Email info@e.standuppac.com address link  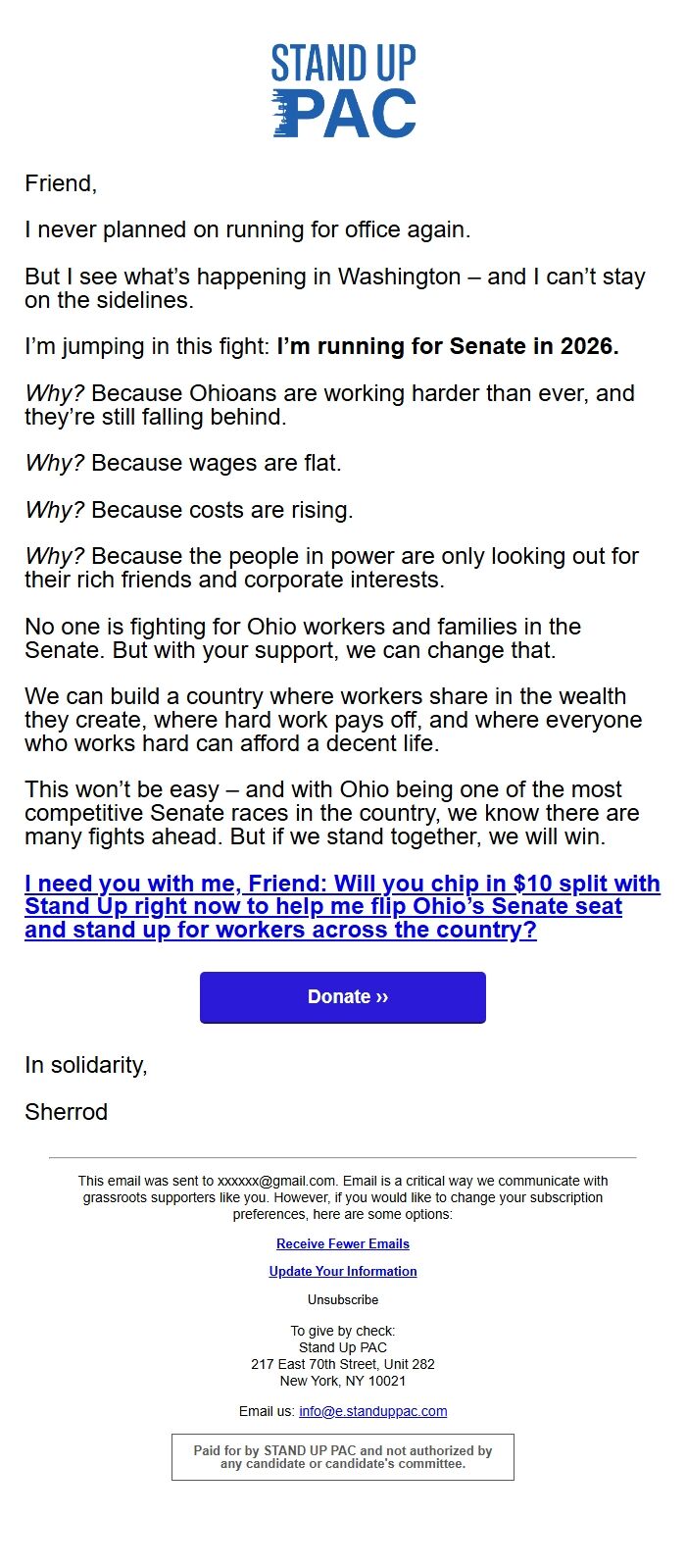pyautogui.click(x=372, y=1411)
